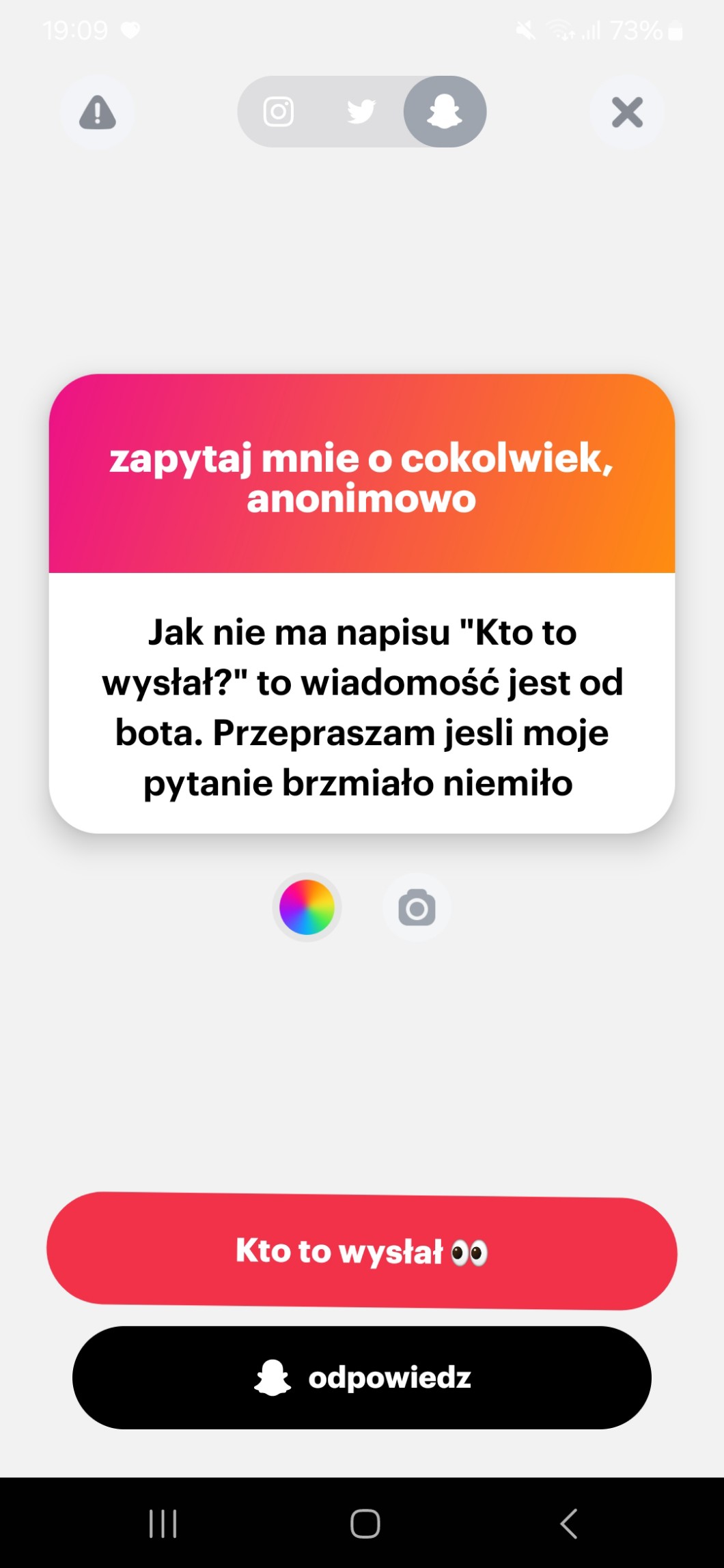Report this message with the warning icon
Image resolution: width=724 pixels, height=1568 pixels.
tap(97, 112)
